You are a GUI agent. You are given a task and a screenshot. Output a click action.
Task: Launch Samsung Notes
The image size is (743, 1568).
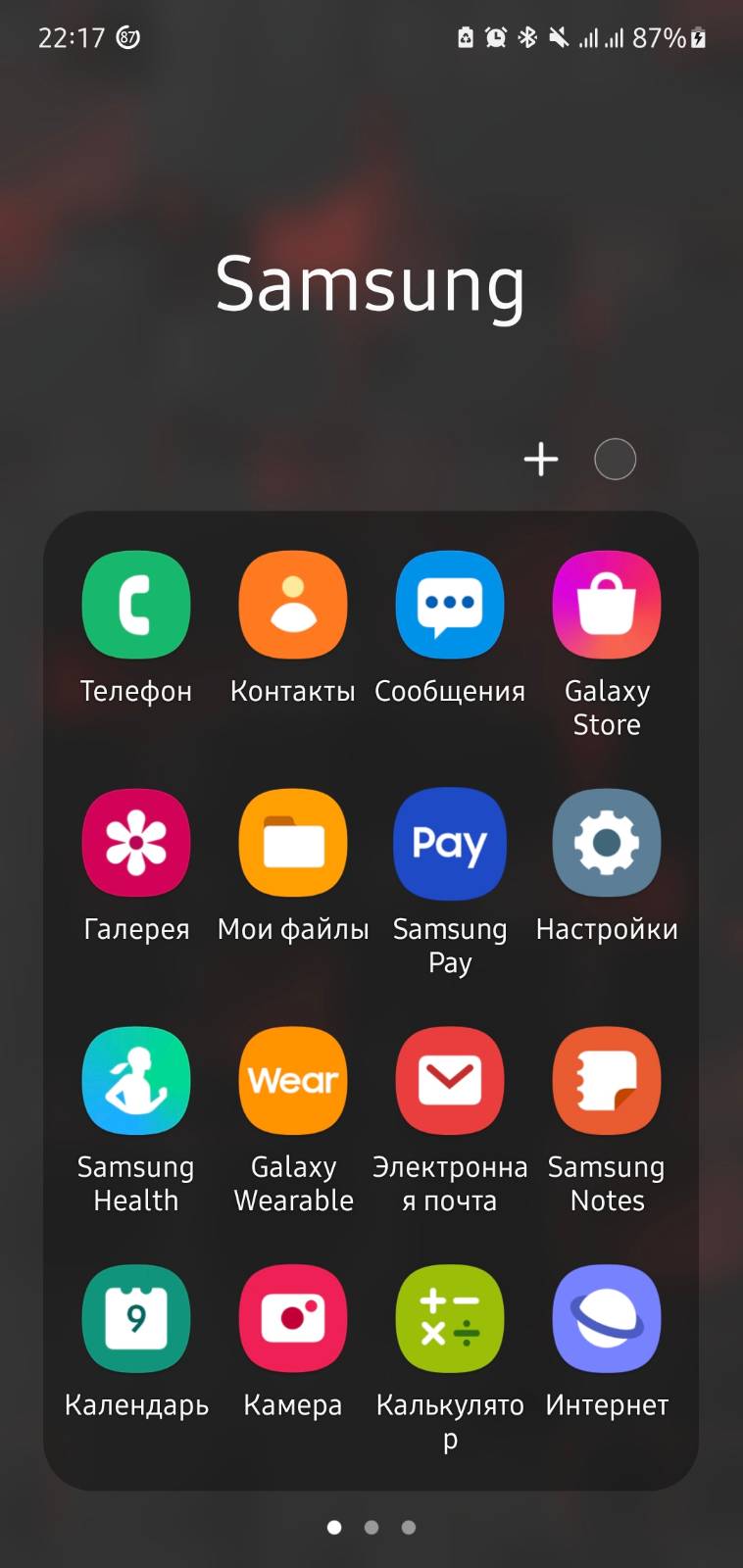[607, 1081]
